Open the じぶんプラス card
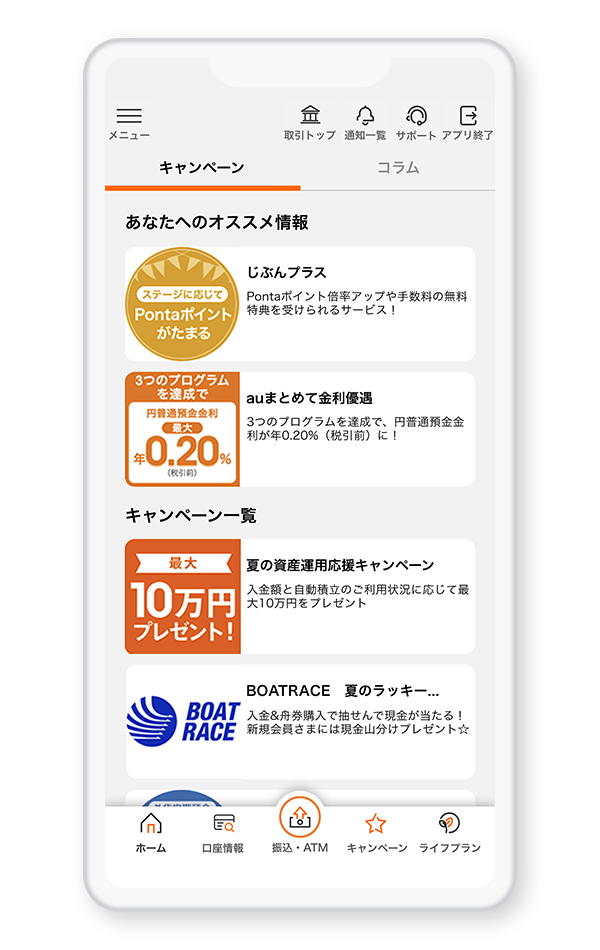This screenshot has width=600, height=950. pyautogui.click(x=300, y=304)
